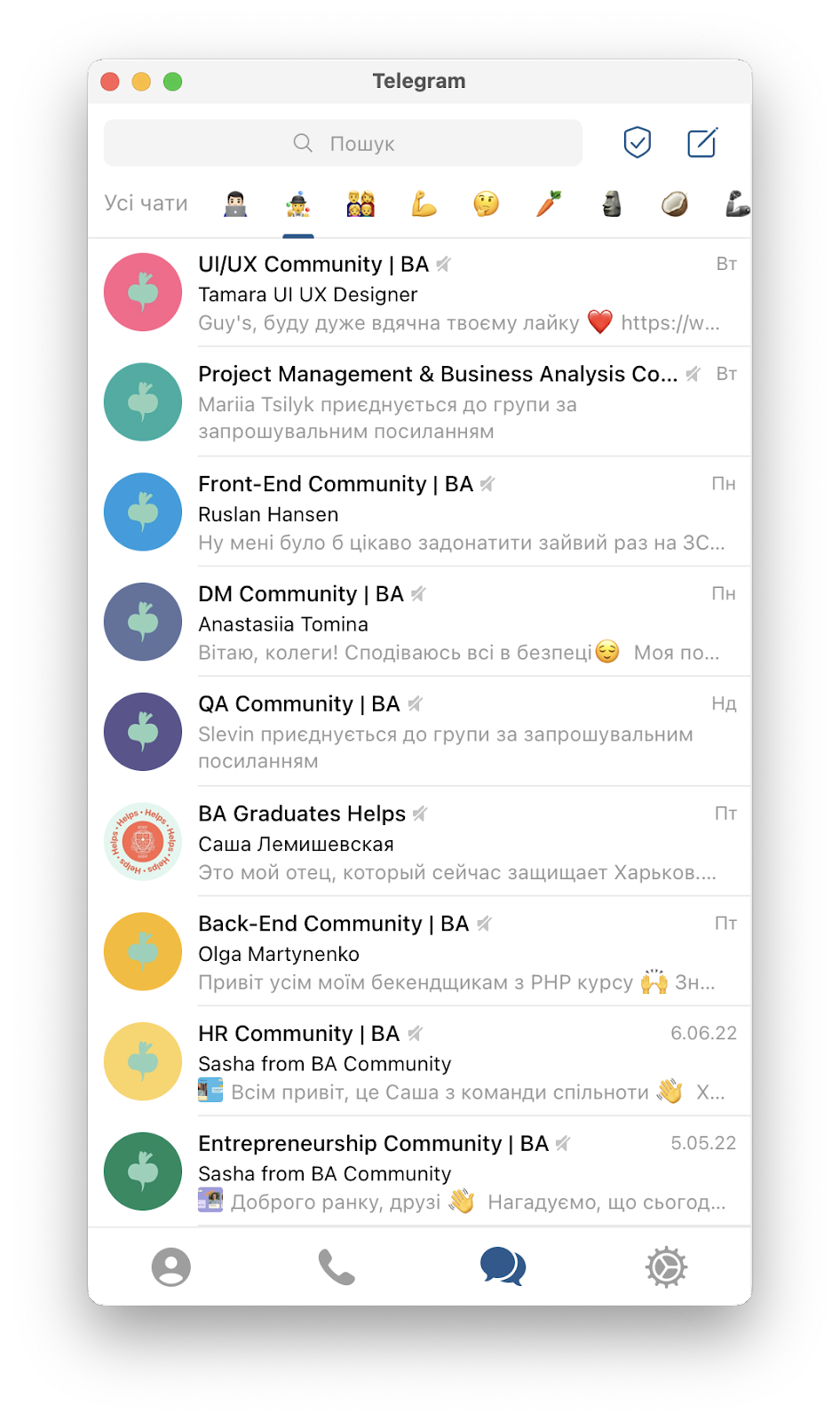
Task: Switch to the Усі чати folder
Action: pos(146,203)
